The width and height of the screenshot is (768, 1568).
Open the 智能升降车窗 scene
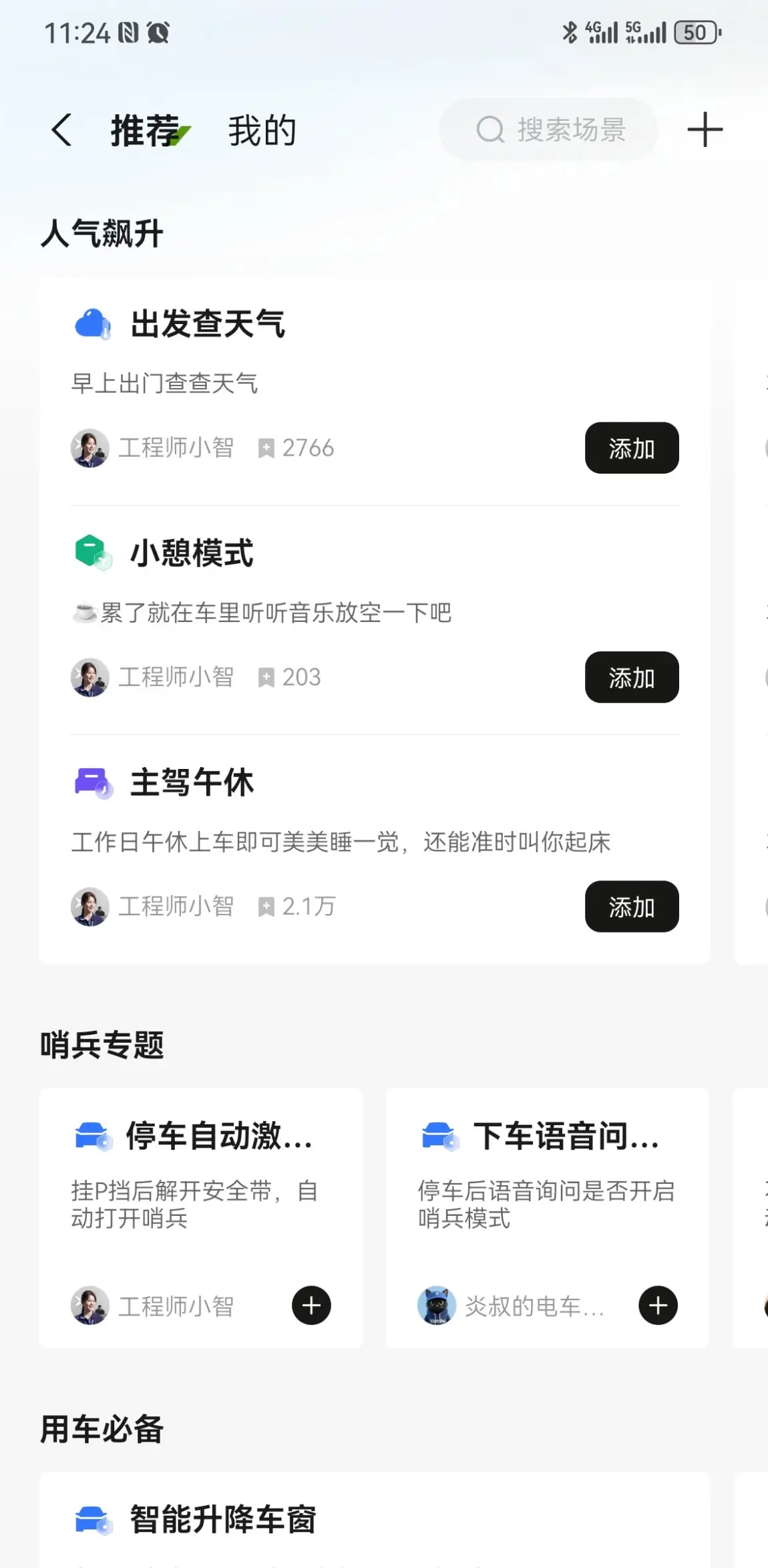tap(222, 1520)
